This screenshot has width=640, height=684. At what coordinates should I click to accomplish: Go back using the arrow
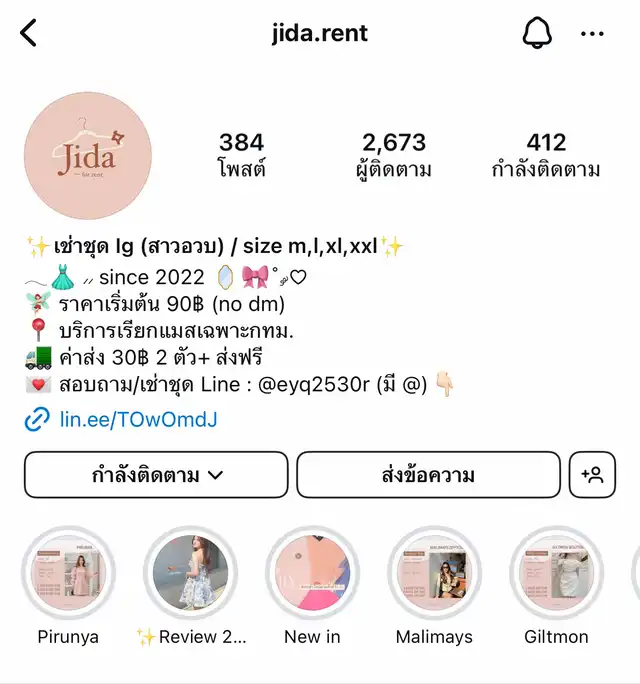[x=29, y=33]
